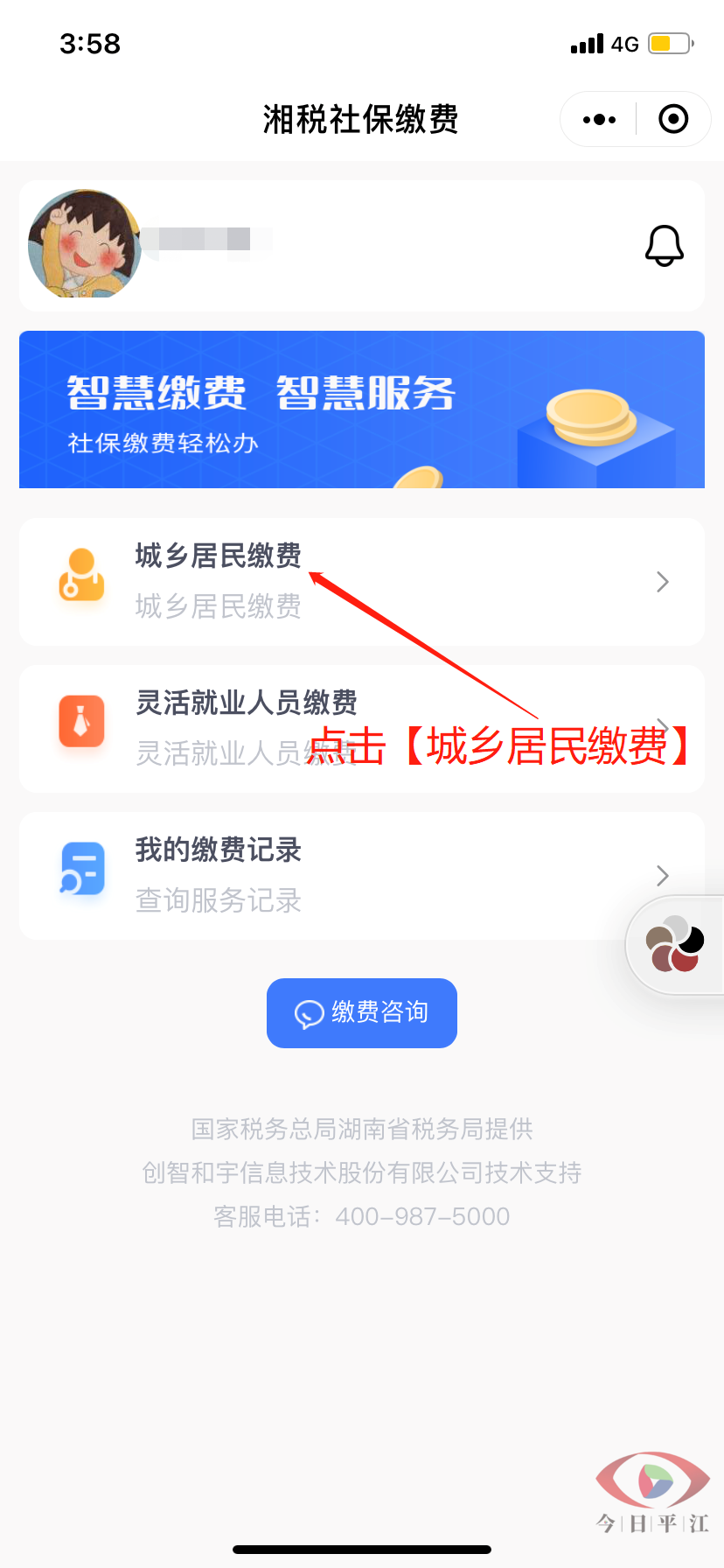
Task: Open the mini program more-options menu
Action: [599, 119]
